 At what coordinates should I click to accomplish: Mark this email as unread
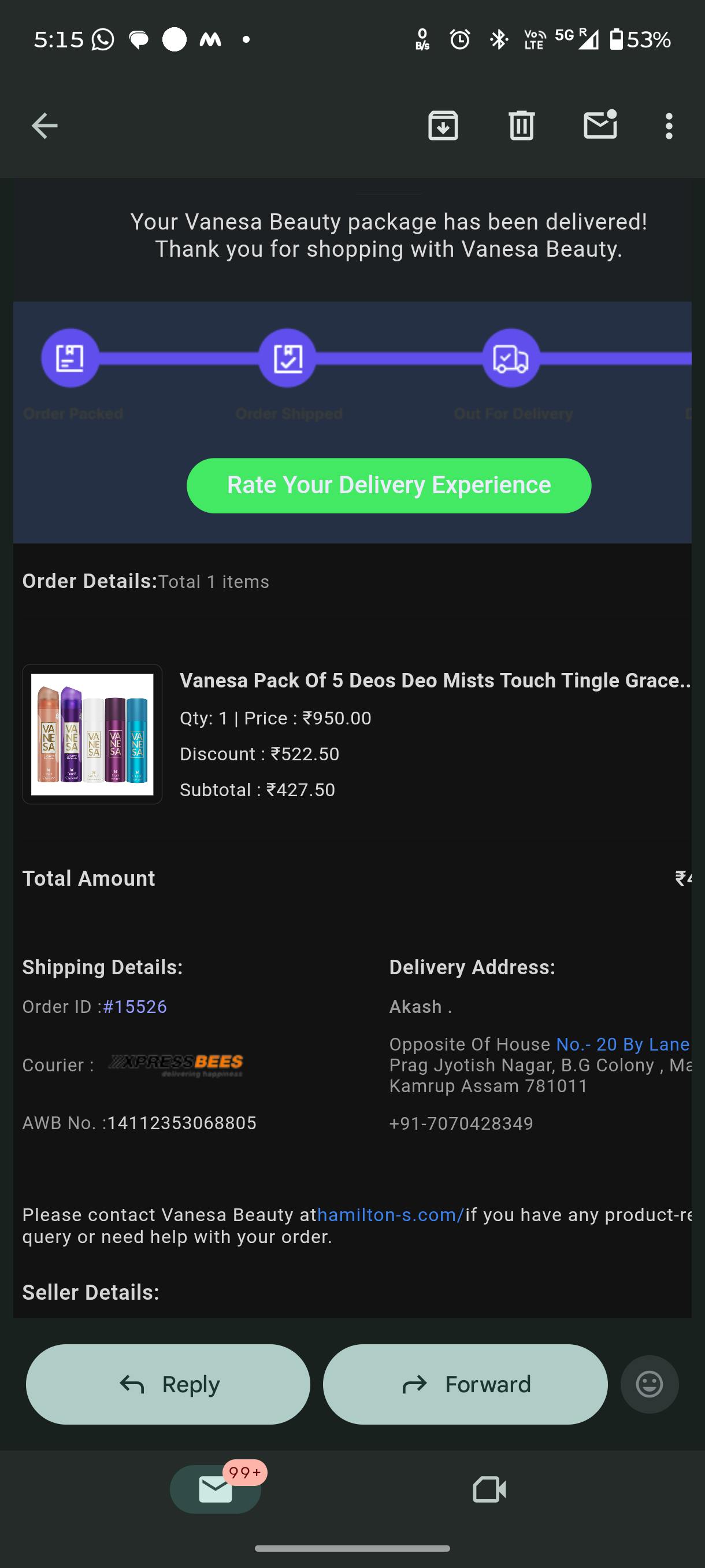600,125
